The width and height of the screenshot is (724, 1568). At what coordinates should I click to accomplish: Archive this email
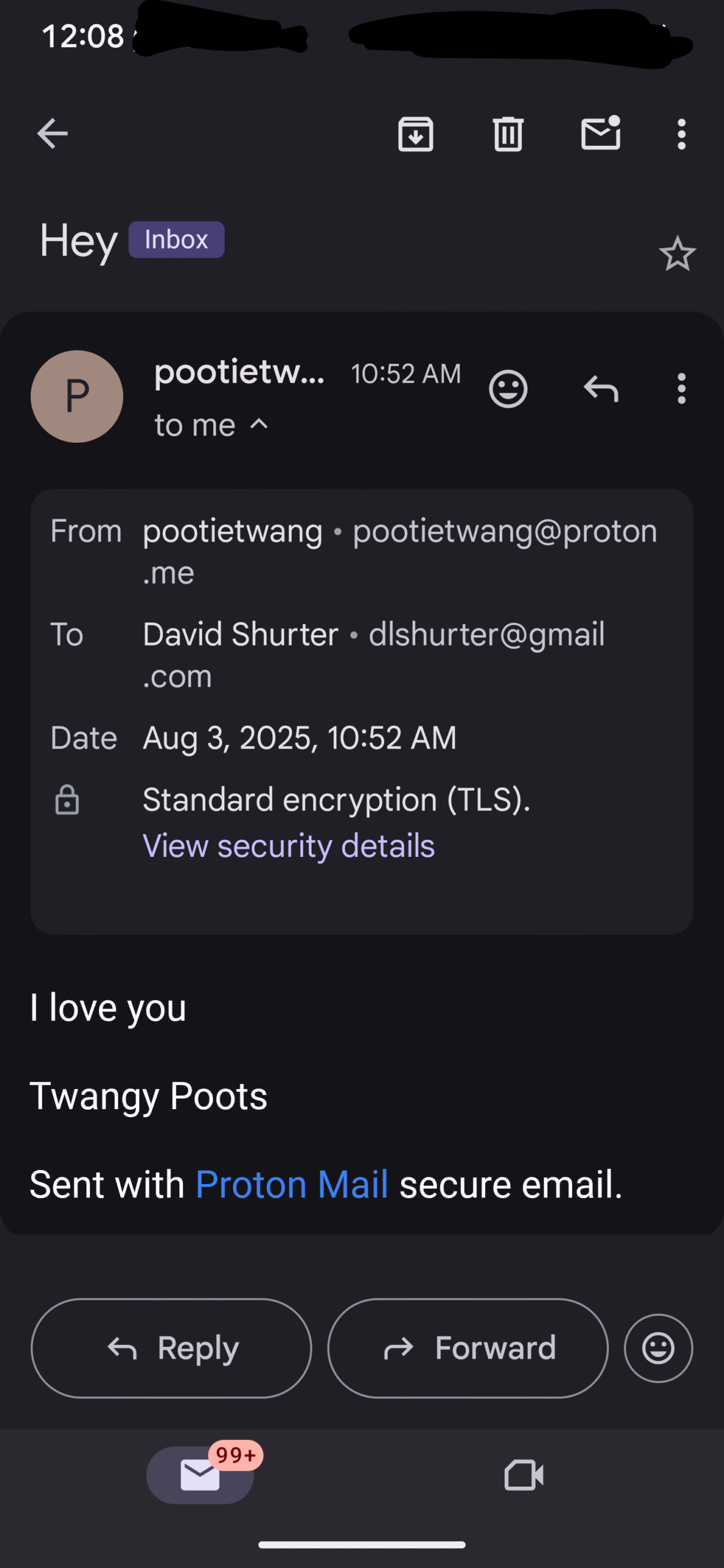(x=416, y=134)
